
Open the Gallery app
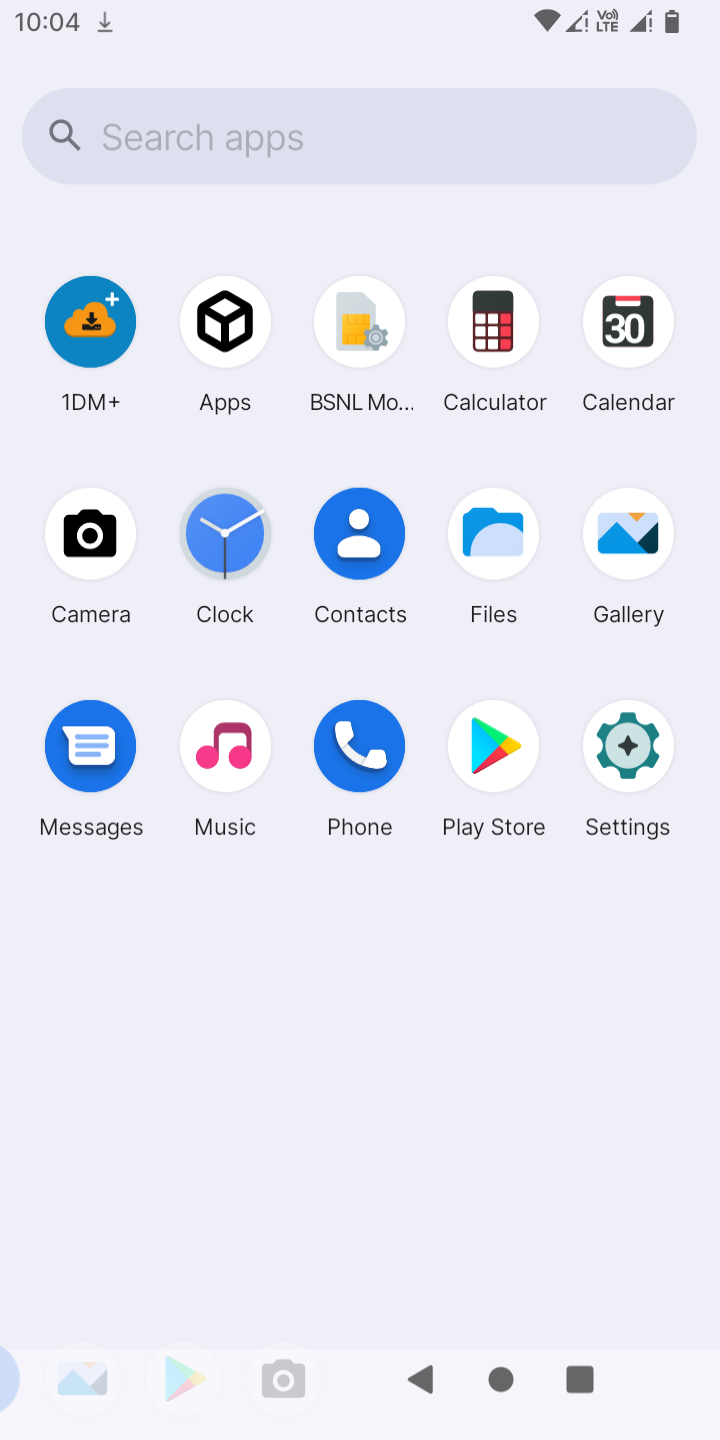pos(628,534)
